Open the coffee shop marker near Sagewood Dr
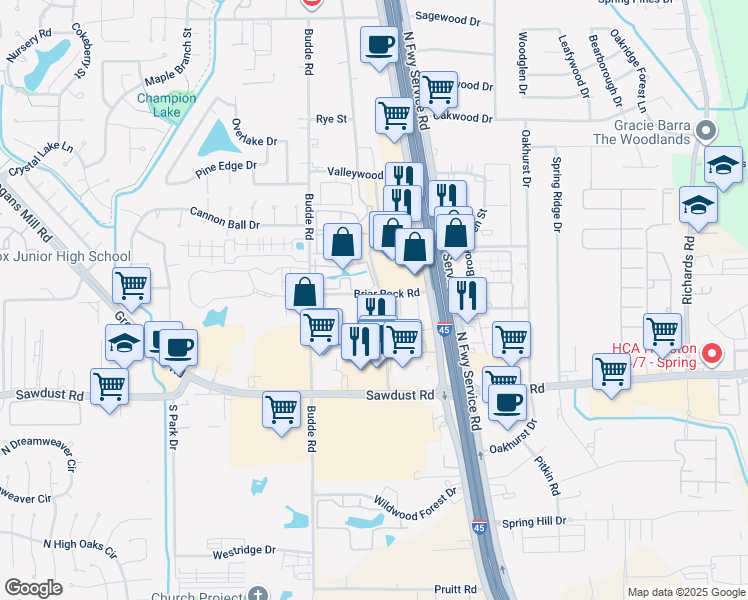The image size is (748, 600). (380, 46)
